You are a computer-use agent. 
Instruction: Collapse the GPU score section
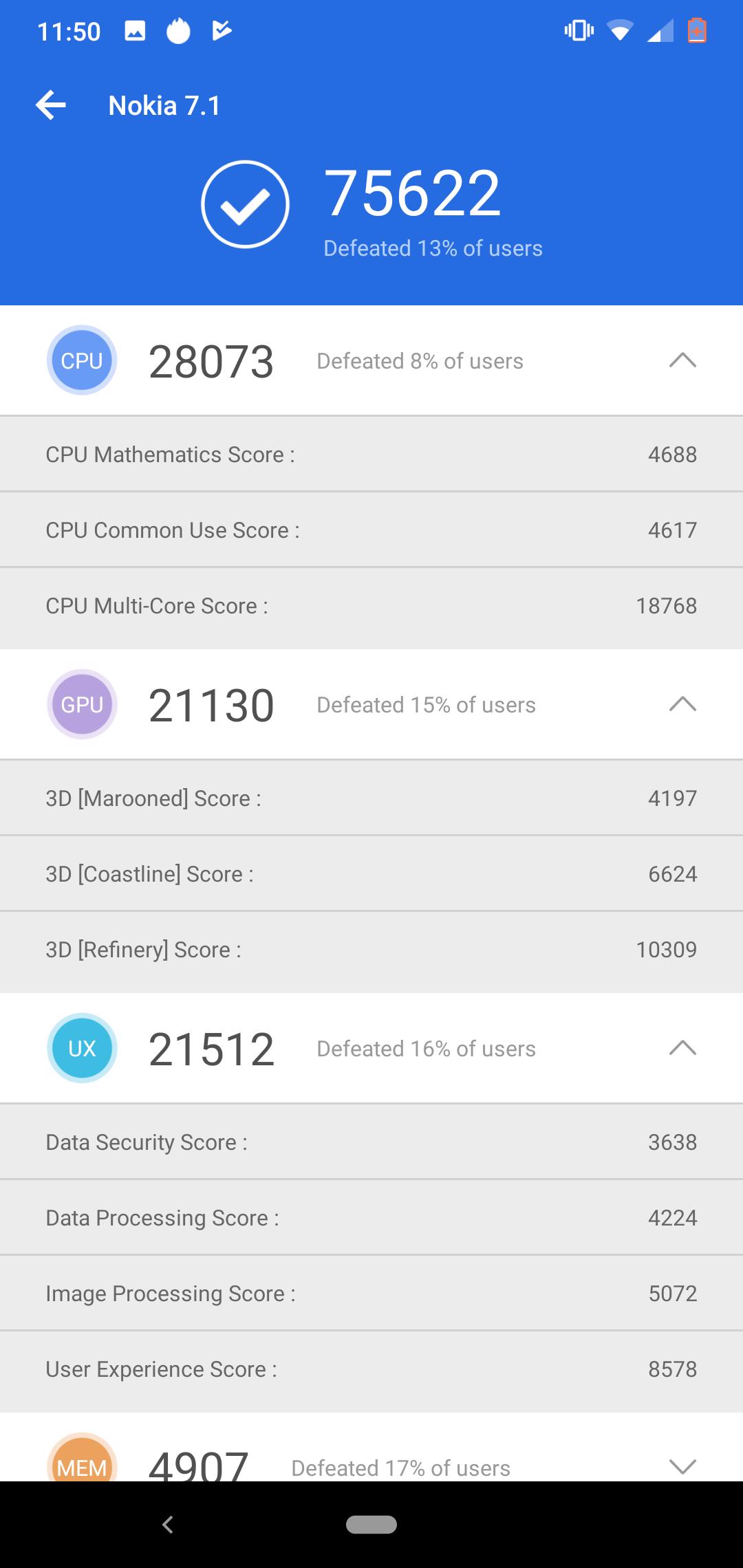682,704
